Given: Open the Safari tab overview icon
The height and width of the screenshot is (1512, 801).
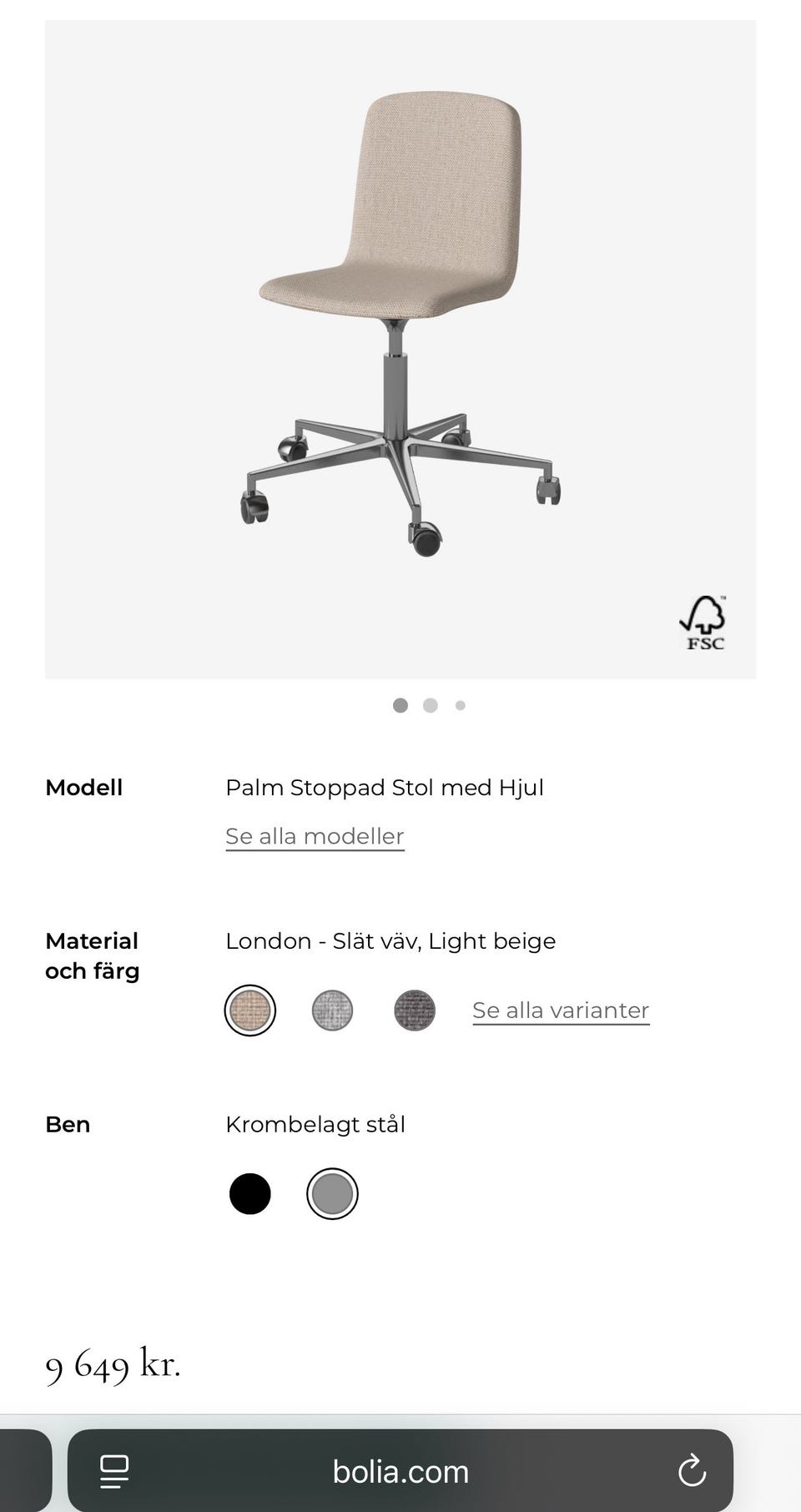Looking at the screenshot, I should click(114, 1471).
